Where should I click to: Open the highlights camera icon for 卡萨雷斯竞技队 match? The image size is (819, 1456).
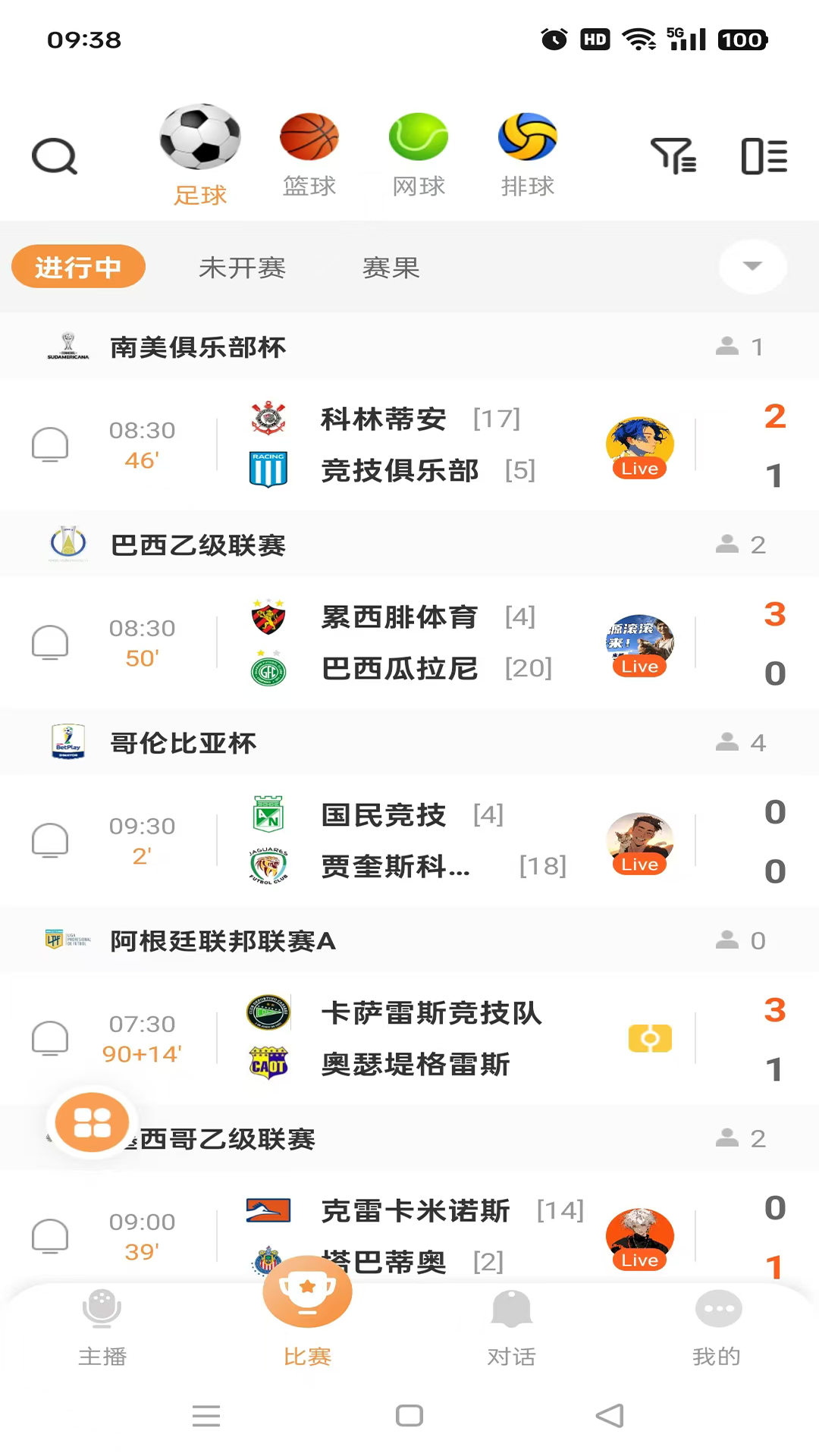[650, 1037]
